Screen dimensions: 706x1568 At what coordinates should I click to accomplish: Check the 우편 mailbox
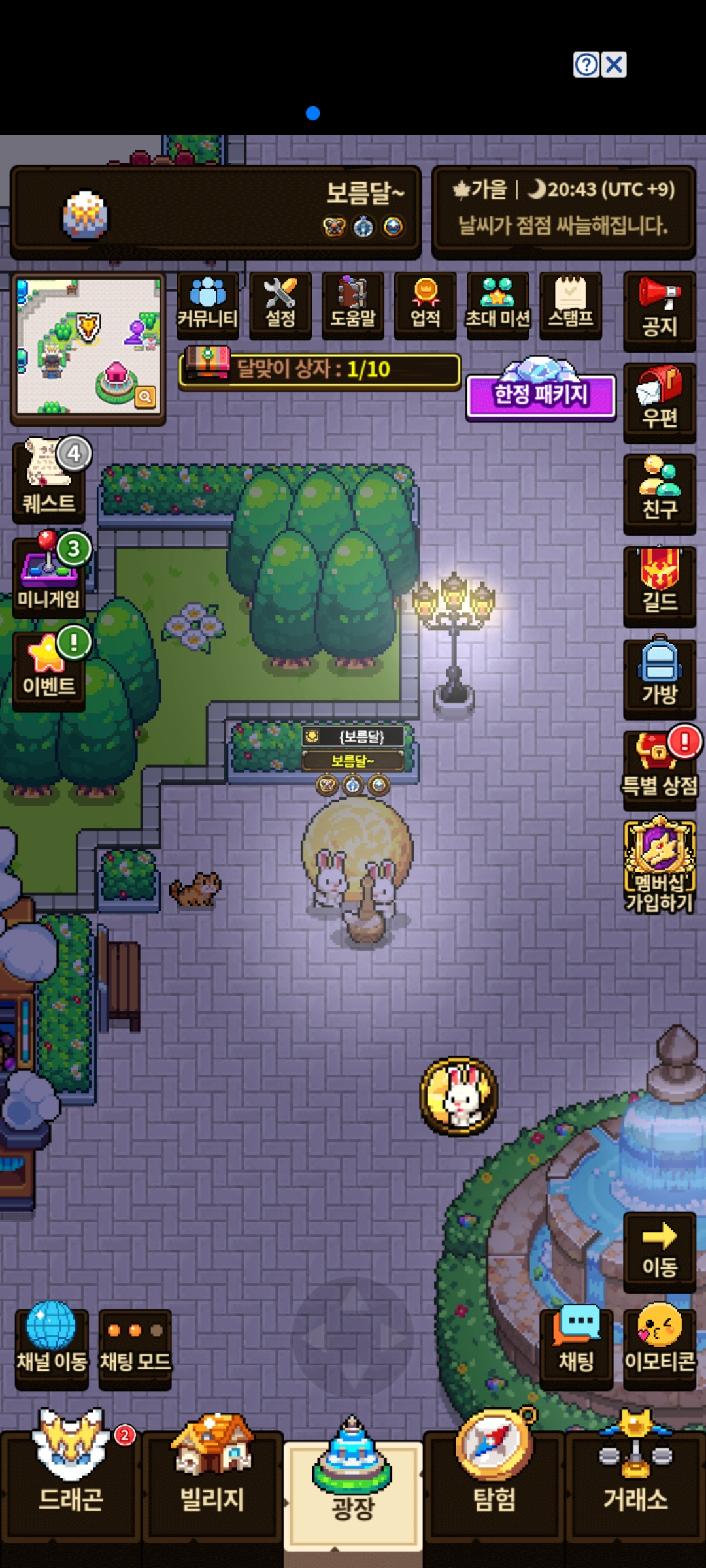coord(660,402)
